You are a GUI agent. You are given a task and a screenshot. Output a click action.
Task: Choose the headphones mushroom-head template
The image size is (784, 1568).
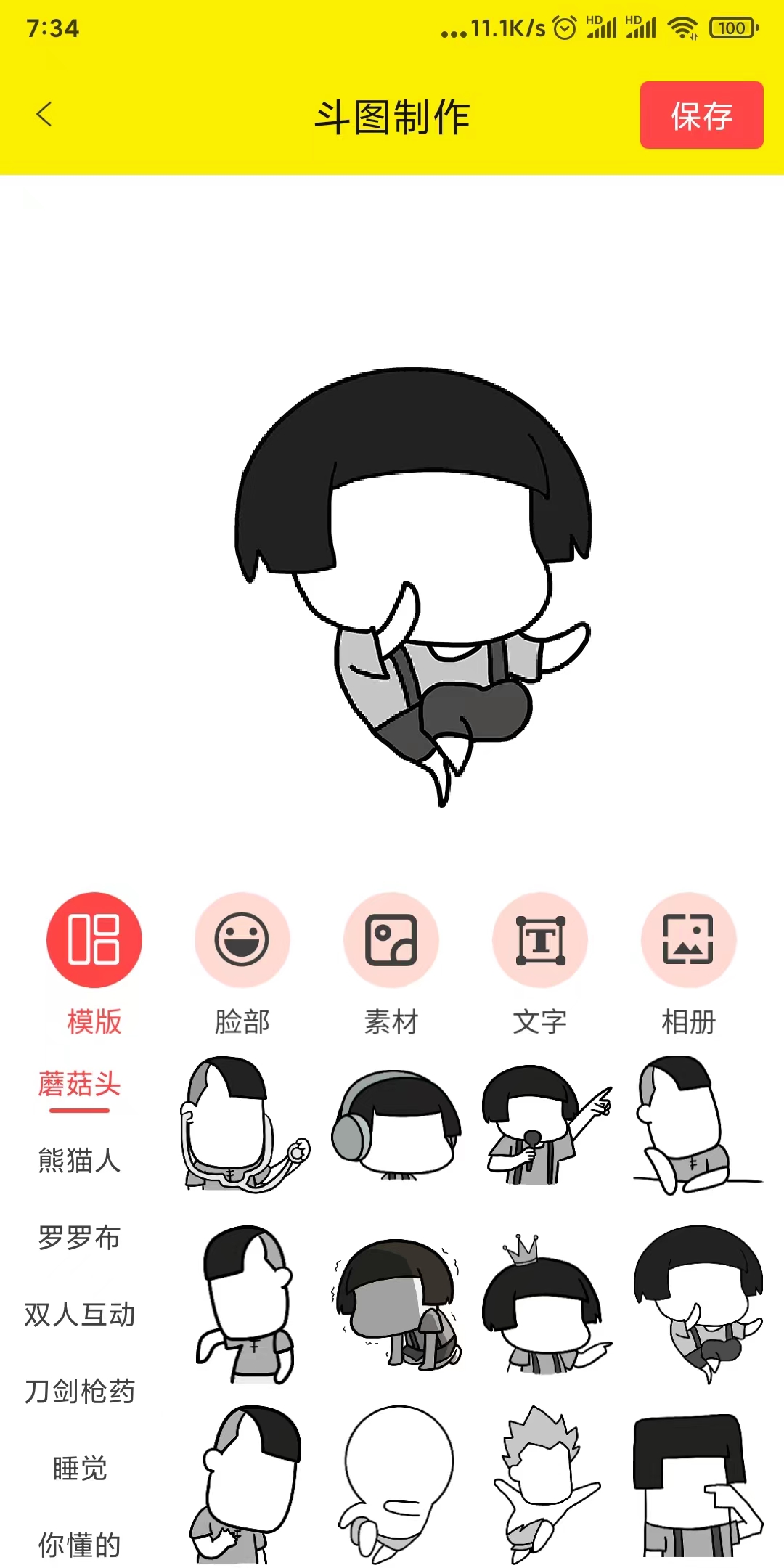click(396, 1124)
